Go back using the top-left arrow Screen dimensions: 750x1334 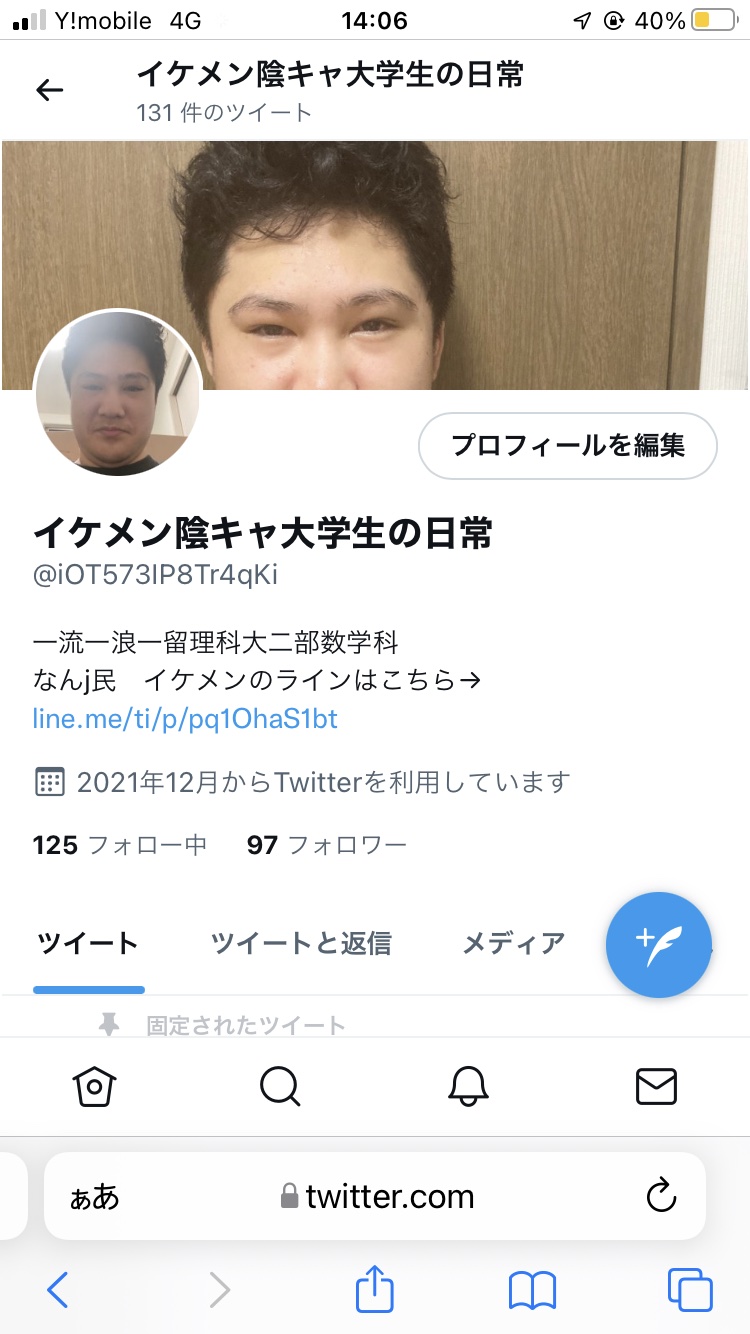tap(49, 90)
